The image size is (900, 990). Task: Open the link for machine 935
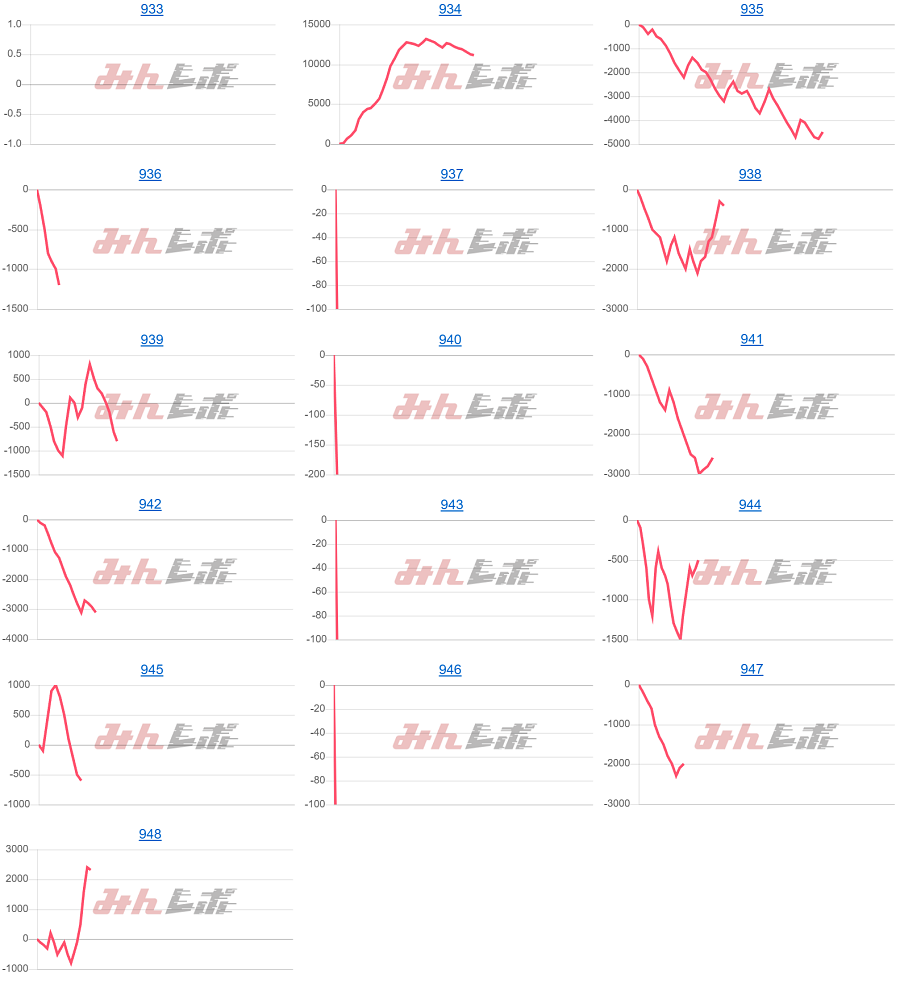751,9
